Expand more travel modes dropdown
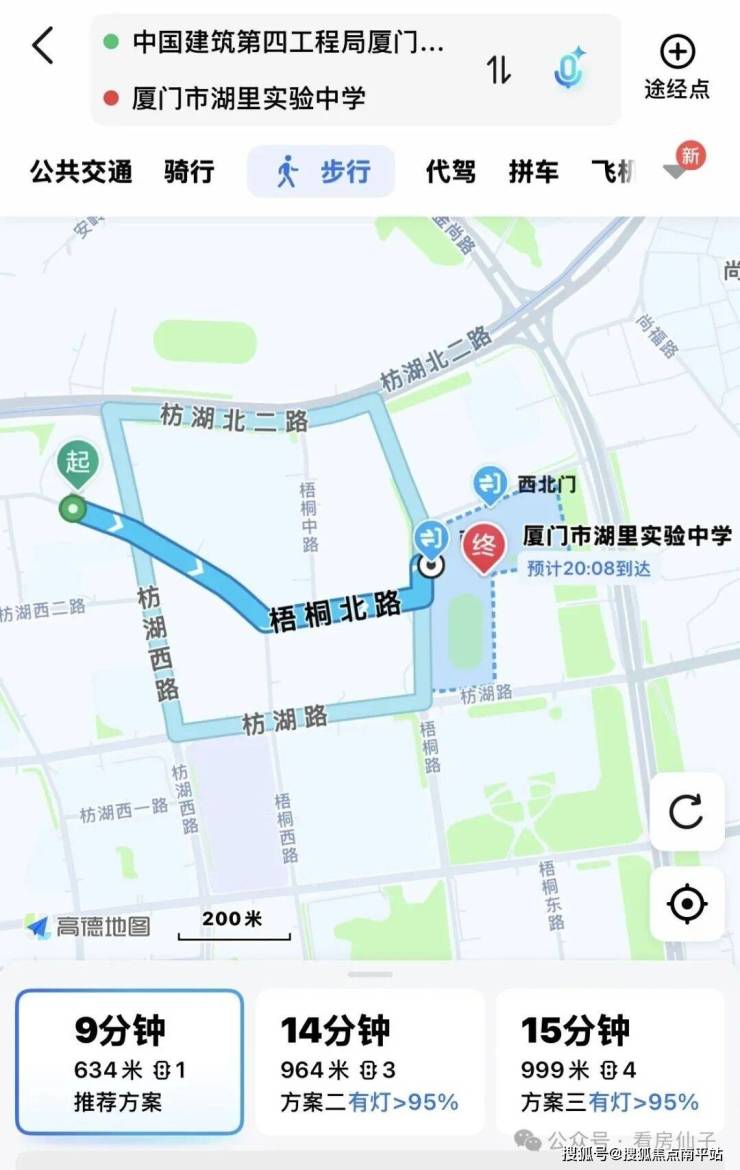Image resolution: width=740 pixels, height=1170 pixels. [680, 170]
